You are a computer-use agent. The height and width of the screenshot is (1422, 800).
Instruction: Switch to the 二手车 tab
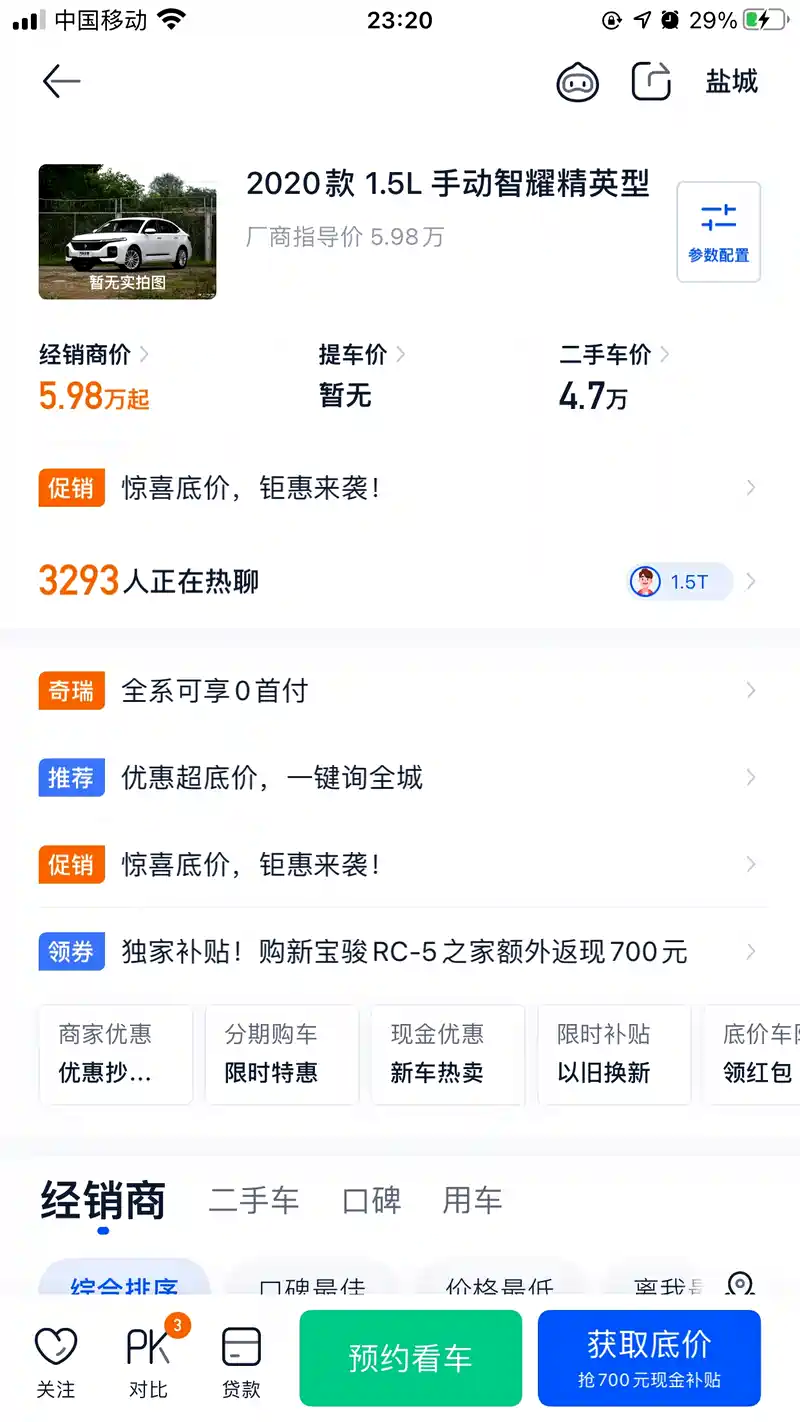pyautogui.click(x=254, y=1200)
